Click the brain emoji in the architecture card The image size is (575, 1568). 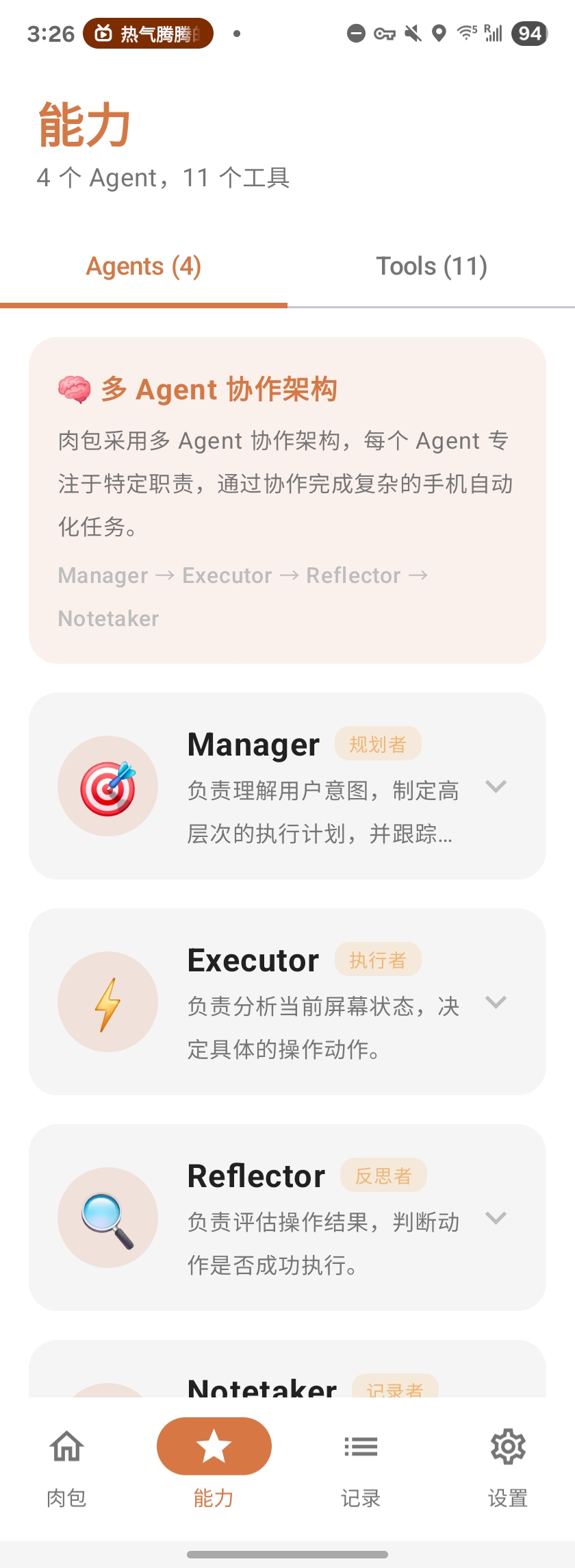75,388
